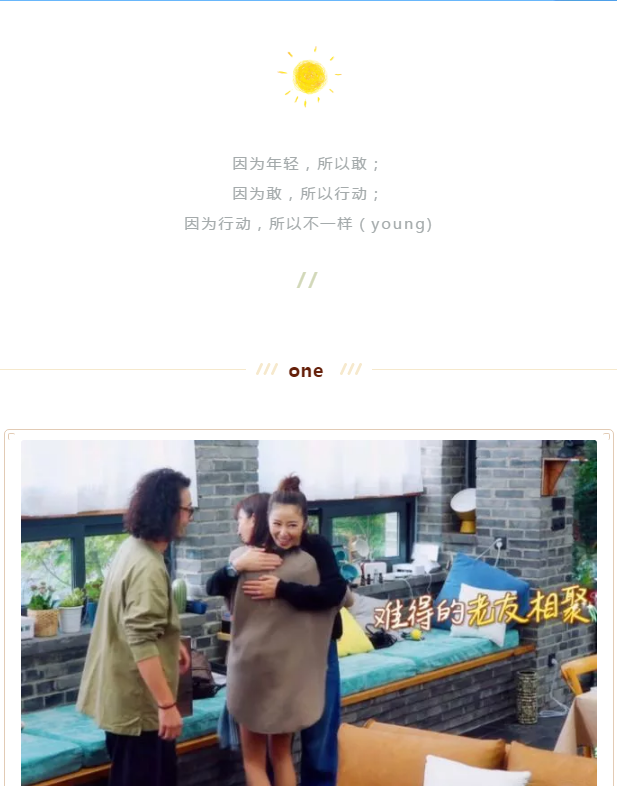The image size is (617, 787).
Task: Open the friends hugging photo in article
Action: (x=308, y=612)
